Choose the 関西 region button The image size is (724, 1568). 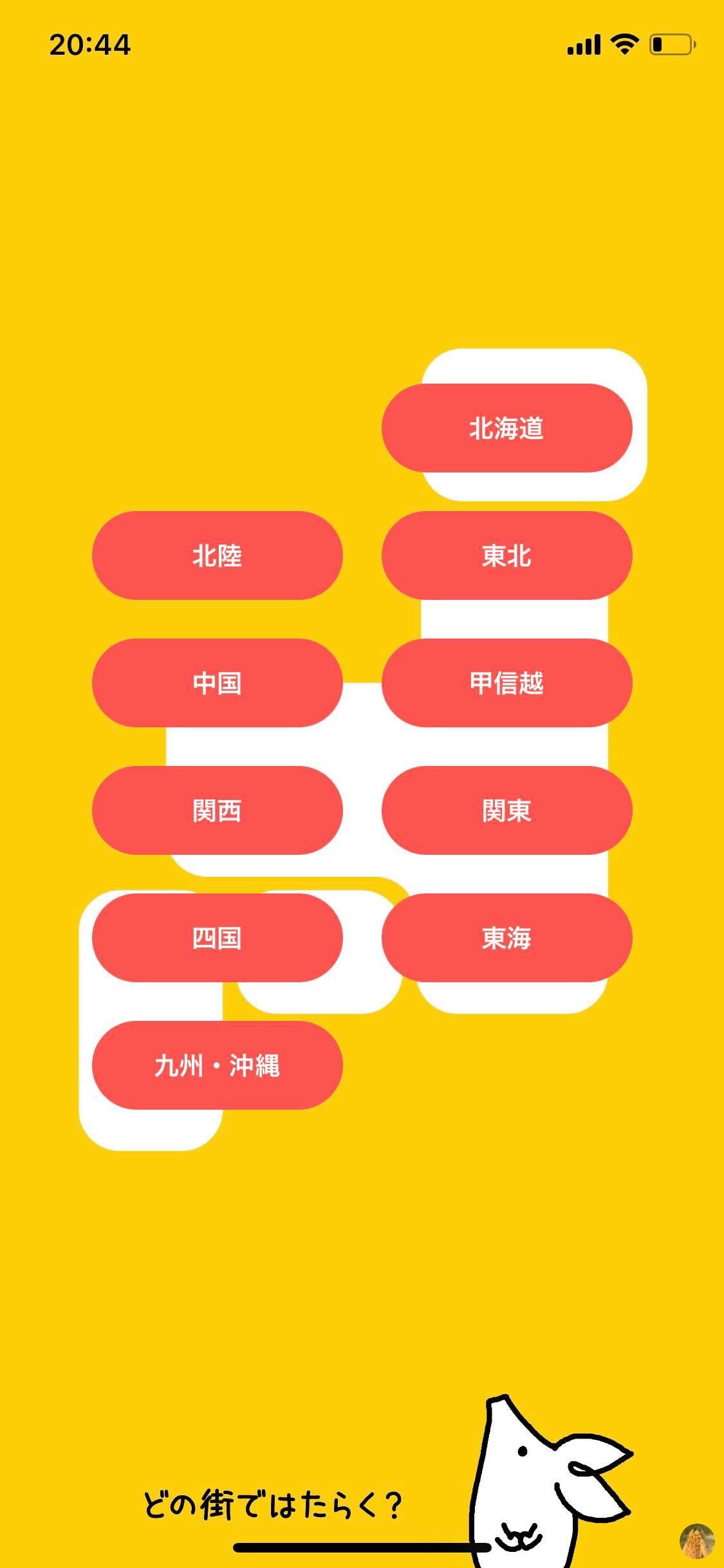217,810
